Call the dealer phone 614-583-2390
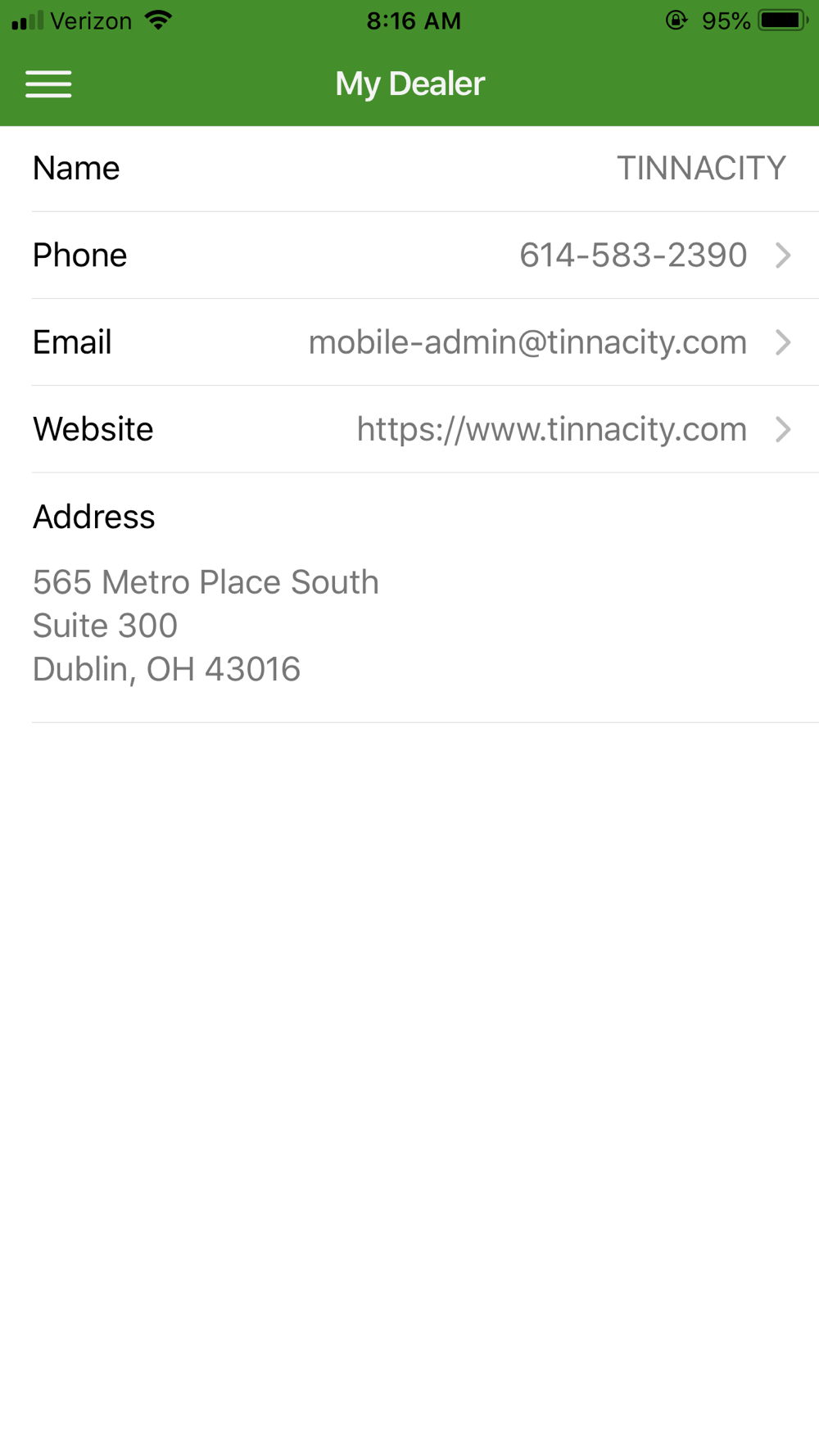The image size is (819, 1456). point(632,255)
